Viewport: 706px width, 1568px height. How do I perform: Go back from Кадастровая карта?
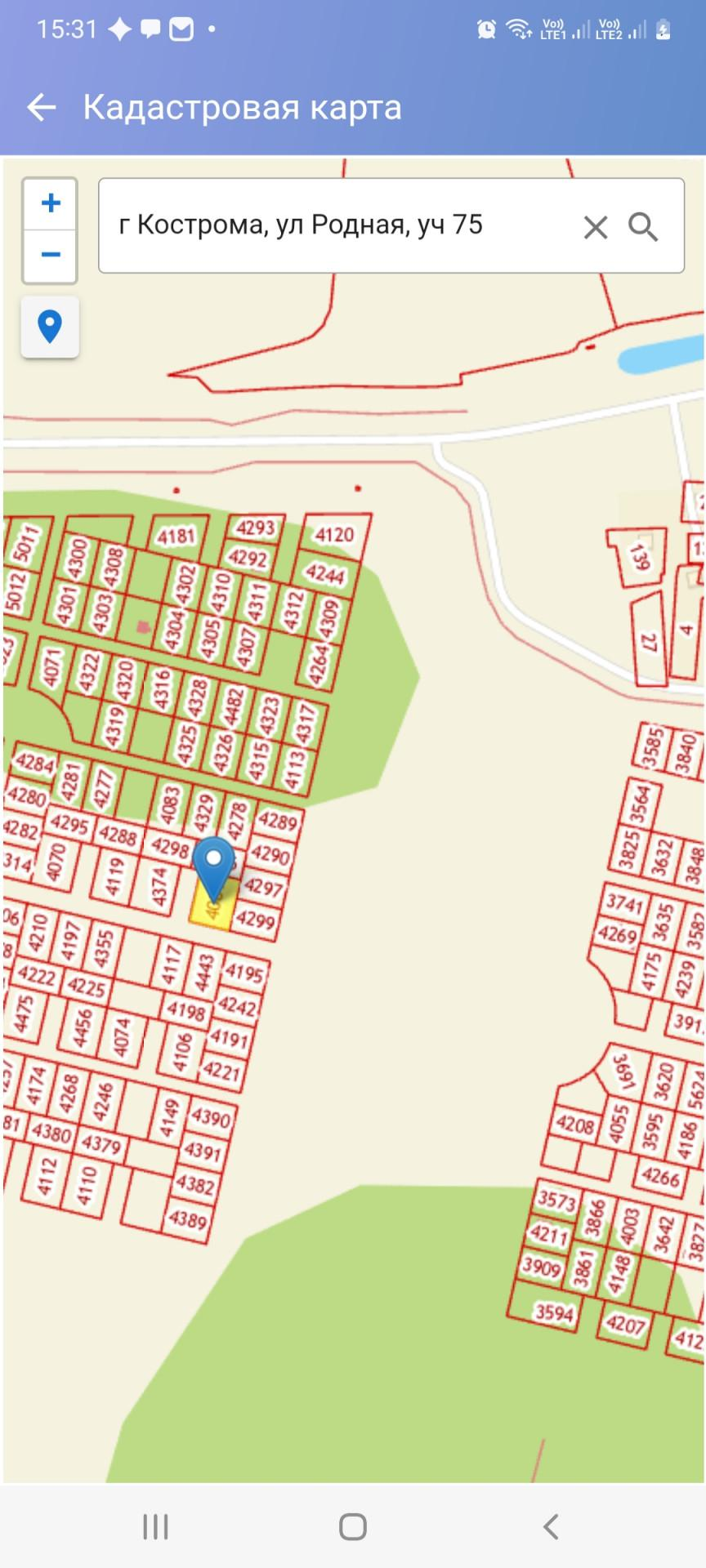pos(41,107)
